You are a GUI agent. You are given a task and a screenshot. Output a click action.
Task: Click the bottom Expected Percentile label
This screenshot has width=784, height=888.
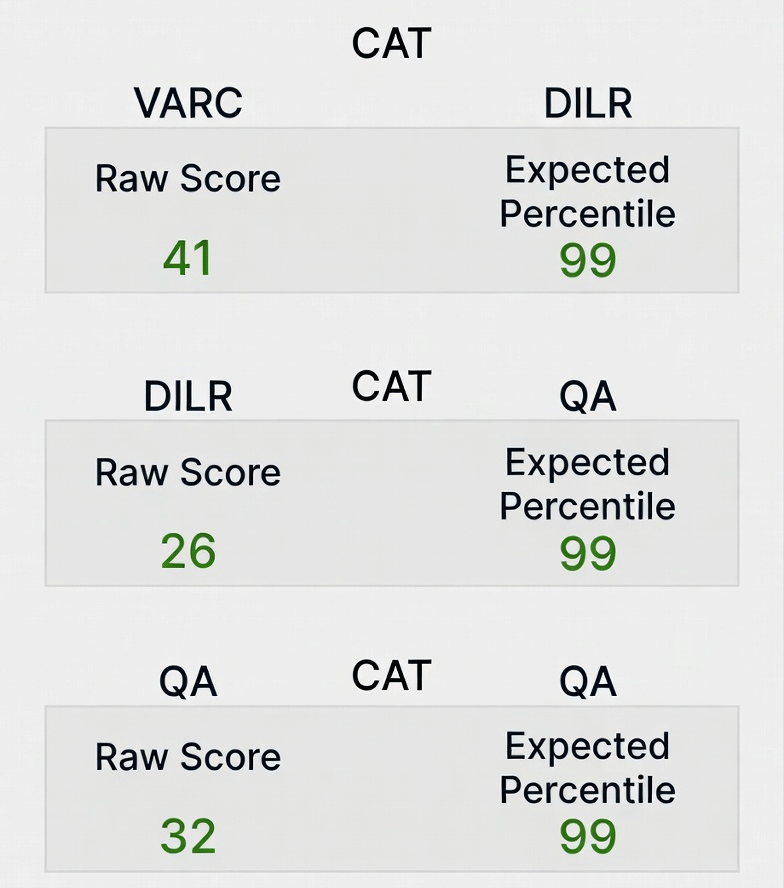pyautogui.click(x=587, y=768)
